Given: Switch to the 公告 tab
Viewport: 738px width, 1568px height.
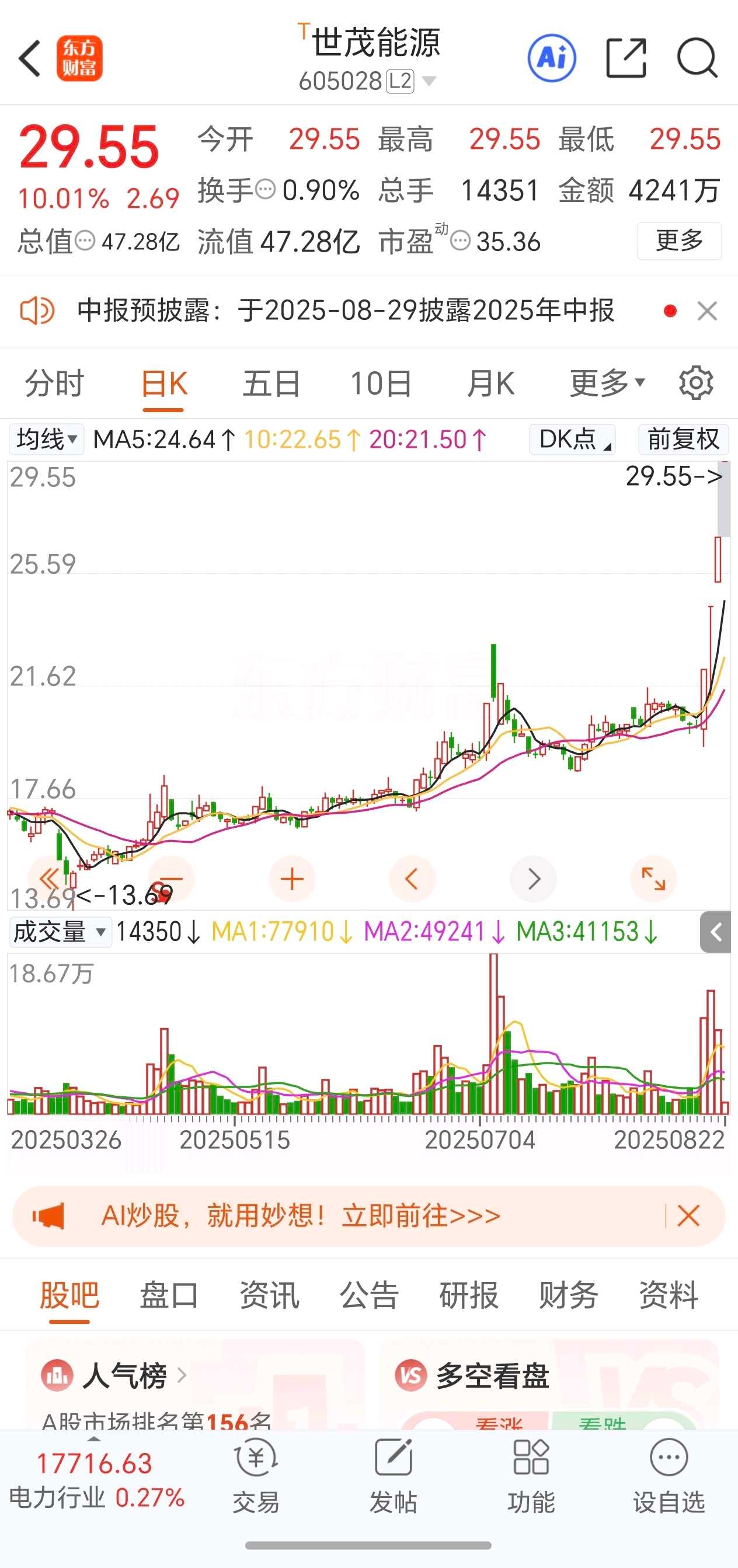Looking at the screenshot, I should click(x=369, y=1295).
